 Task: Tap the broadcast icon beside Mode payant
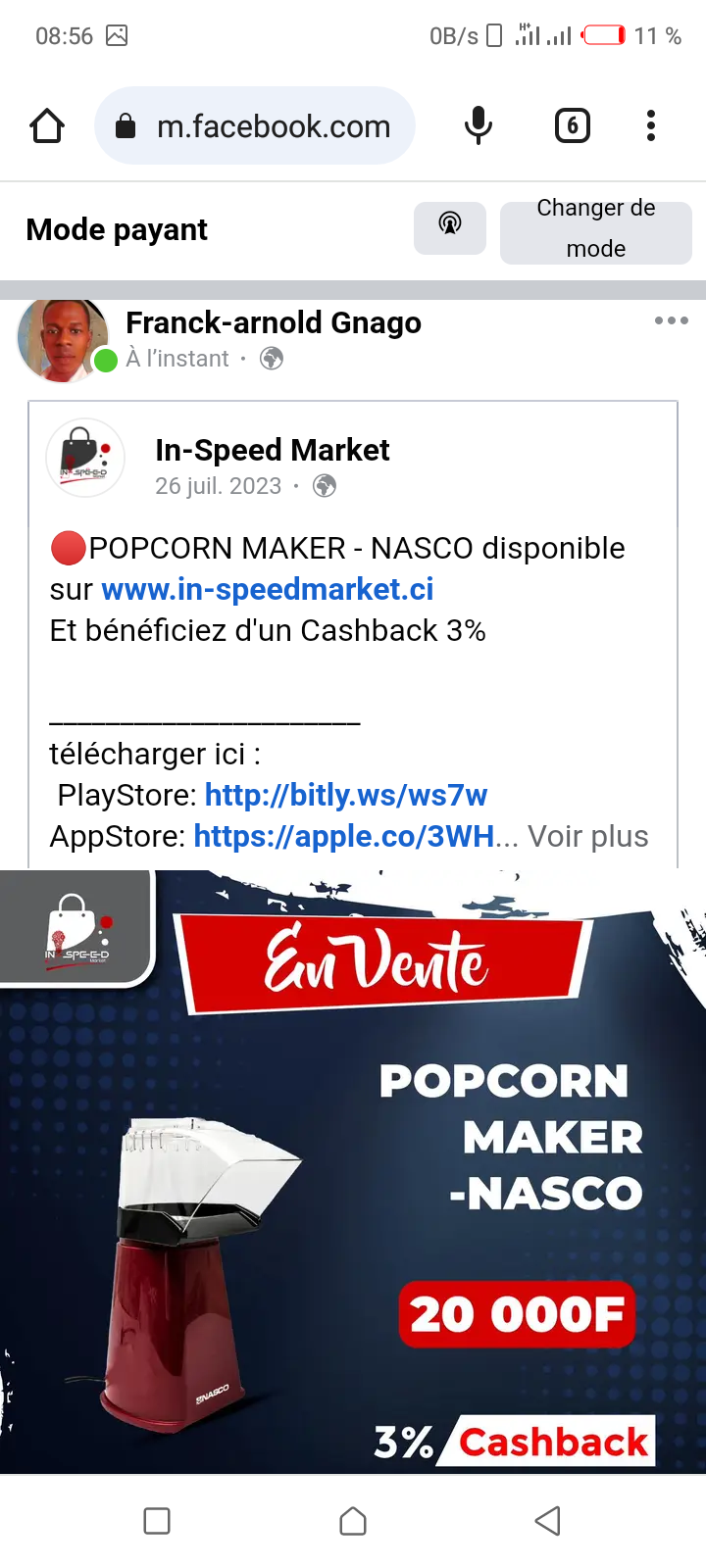pyautogui.click(x=450, y=228)
